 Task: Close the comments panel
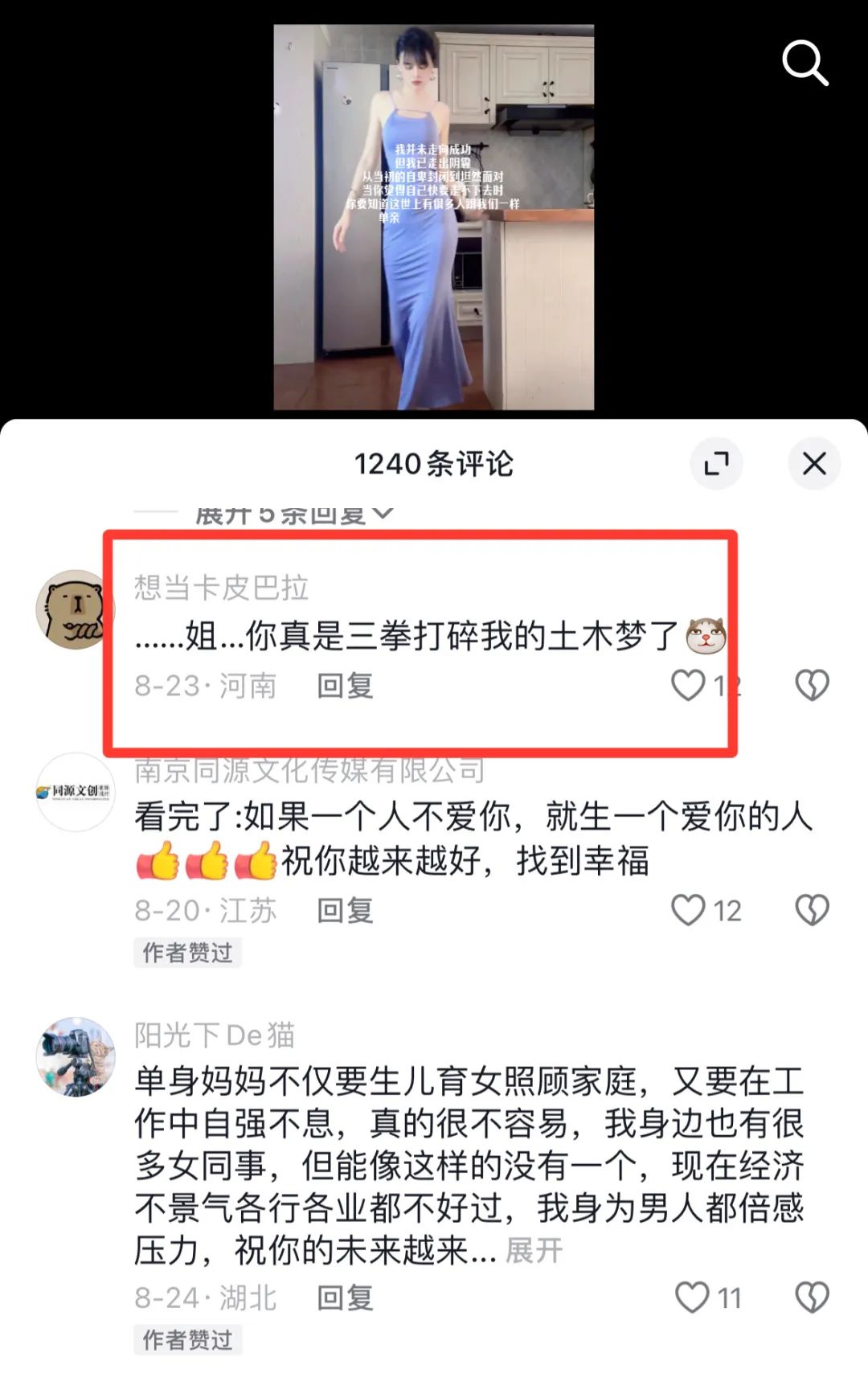tap(814, 463)
